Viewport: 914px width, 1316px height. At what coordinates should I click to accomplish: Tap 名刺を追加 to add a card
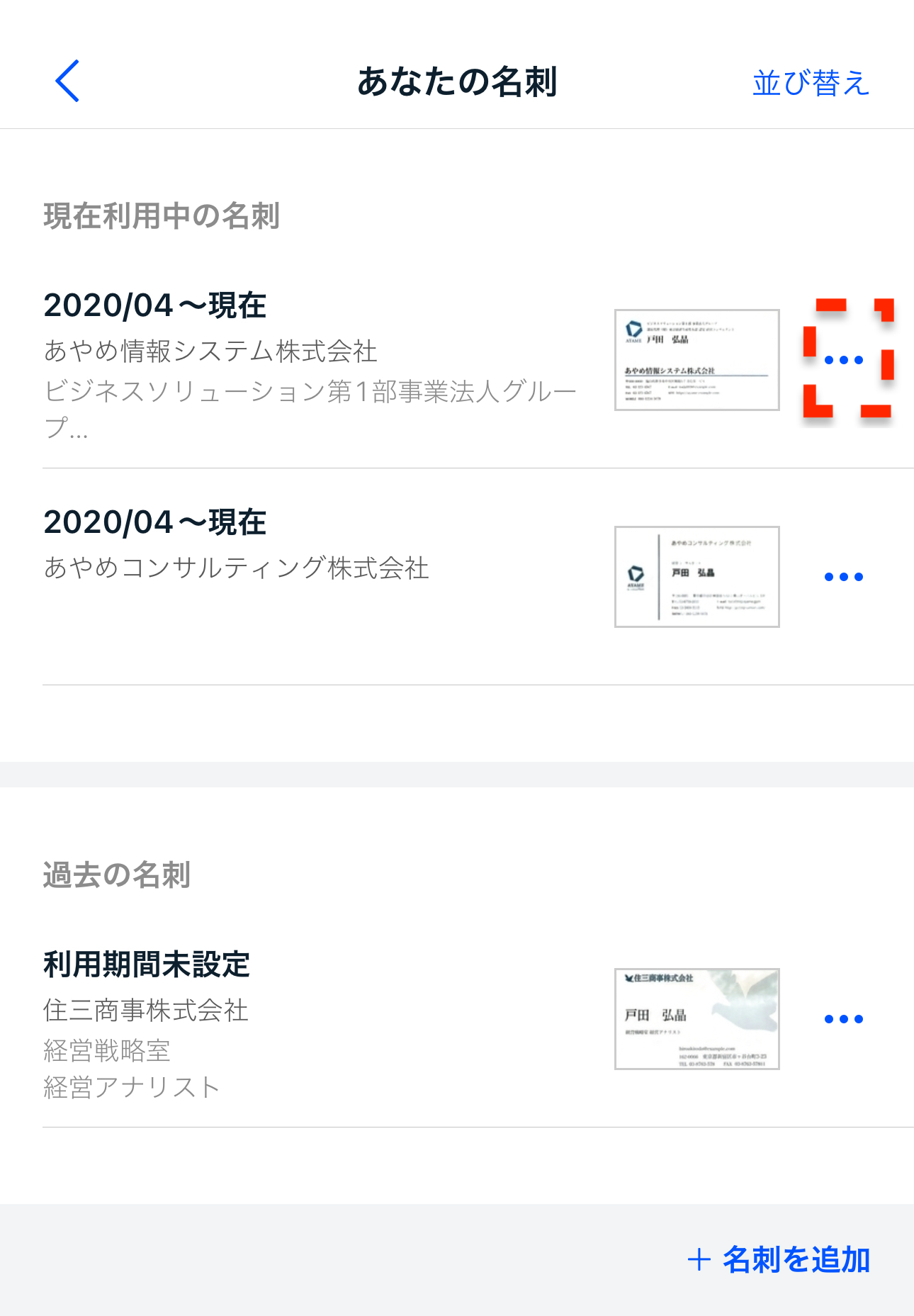click(x=779, y=1259)
